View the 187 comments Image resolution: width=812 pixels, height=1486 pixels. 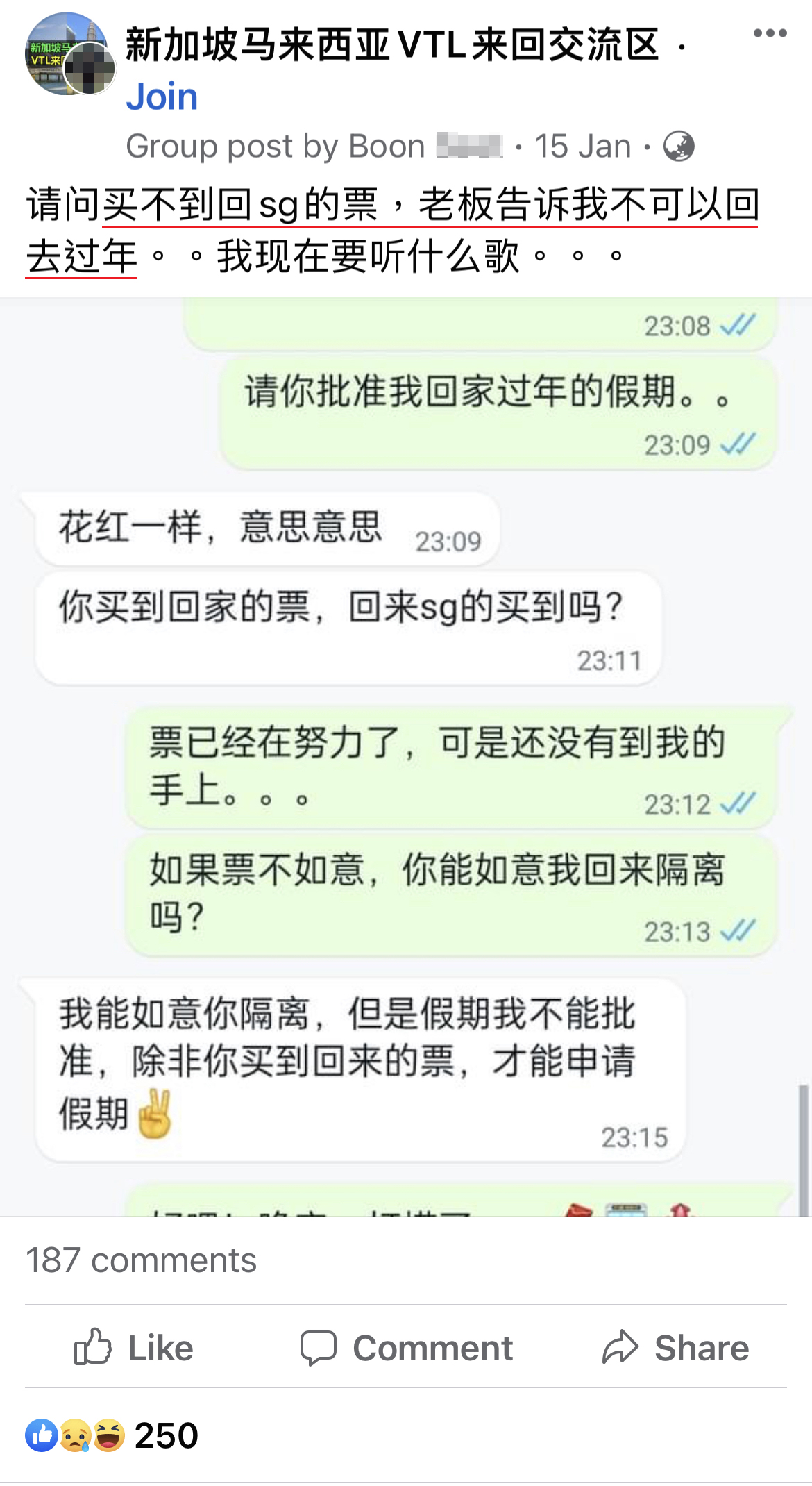coord(141,1260)
